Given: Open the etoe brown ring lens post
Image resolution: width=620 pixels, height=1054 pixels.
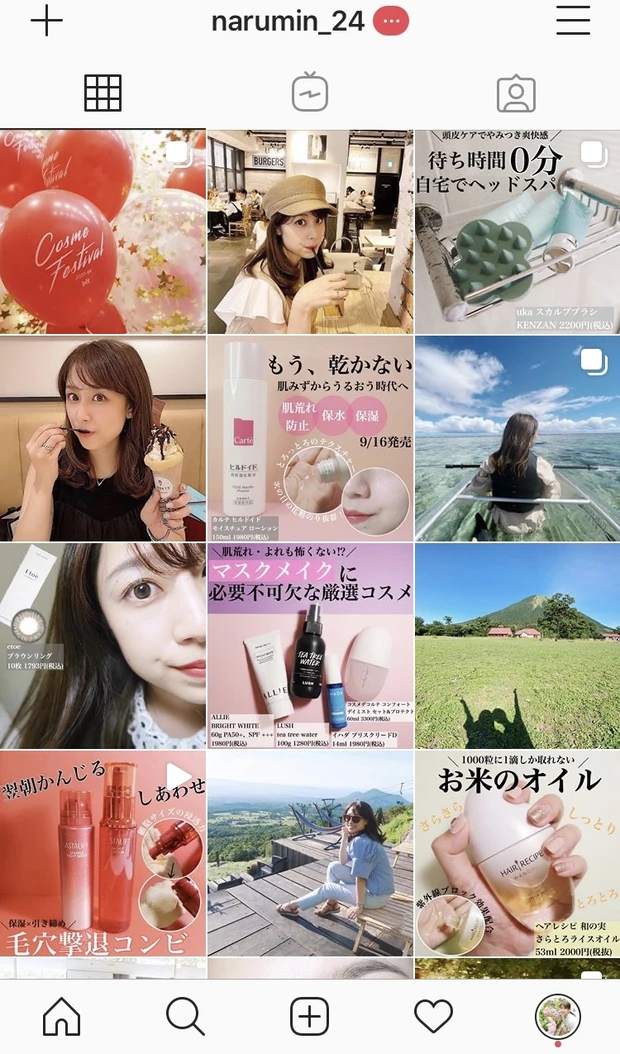Looking at the screenshot, I should [x=102, y=645].
